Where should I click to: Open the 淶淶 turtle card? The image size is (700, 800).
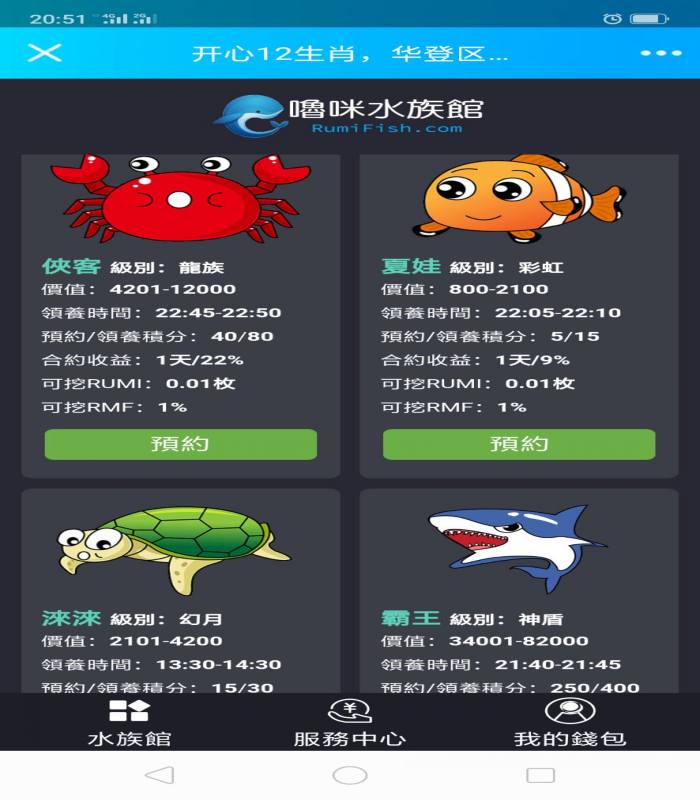click(x=180, y=590)
